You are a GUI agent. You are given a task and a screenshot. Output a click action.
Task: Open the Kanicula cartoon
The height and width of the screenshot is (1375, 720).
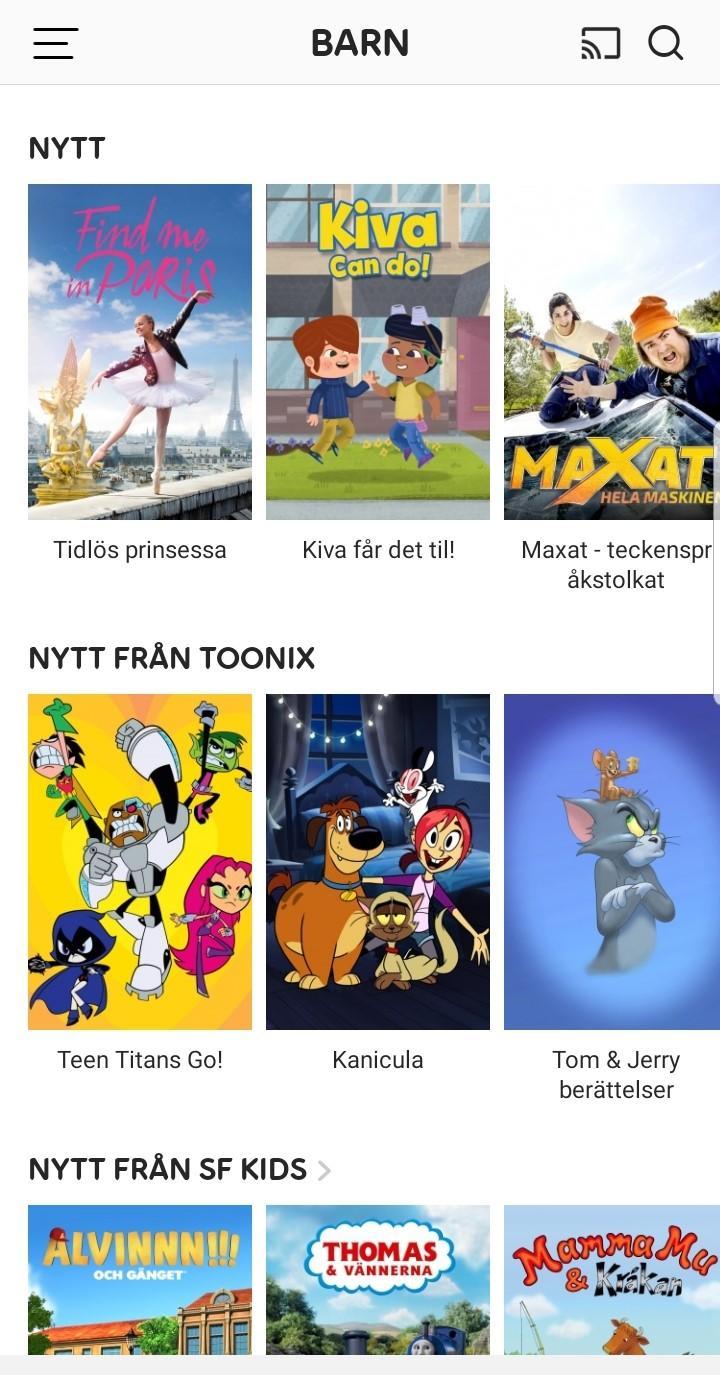point(378,862)
